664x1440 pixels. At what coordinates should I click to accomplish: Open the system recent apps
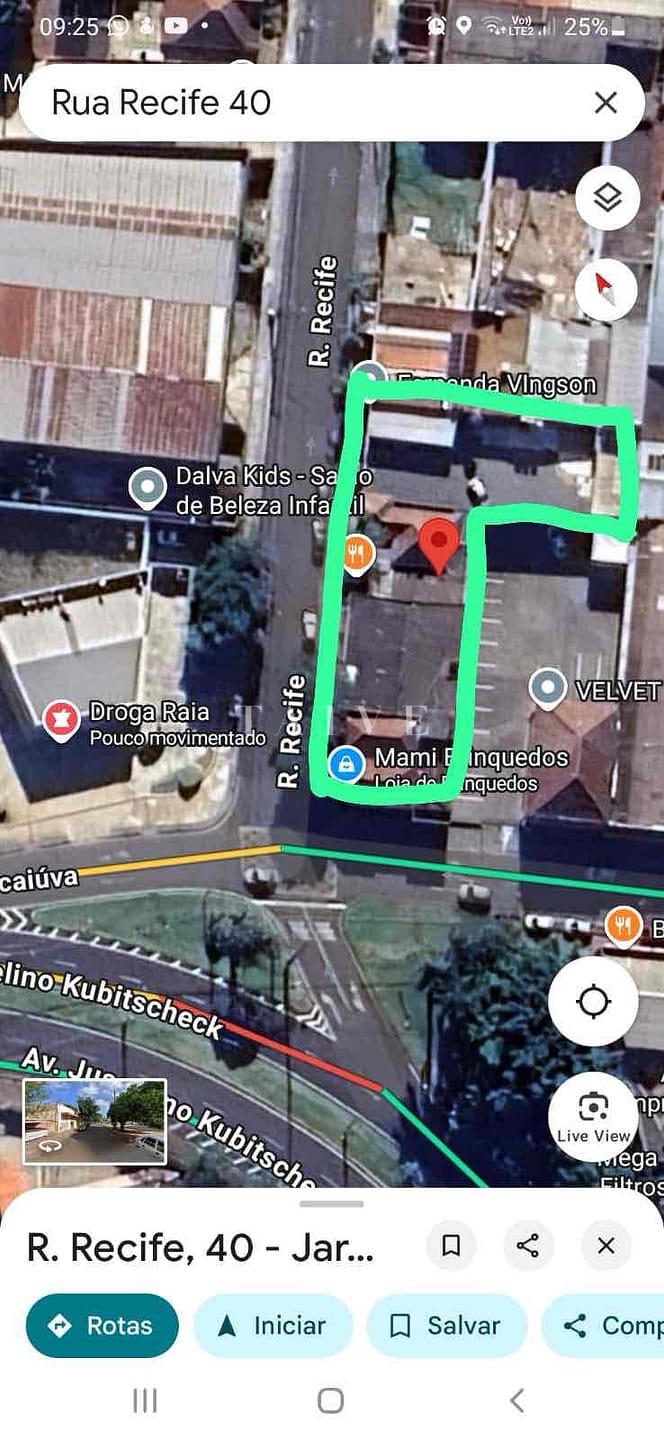pos(145,1401)
